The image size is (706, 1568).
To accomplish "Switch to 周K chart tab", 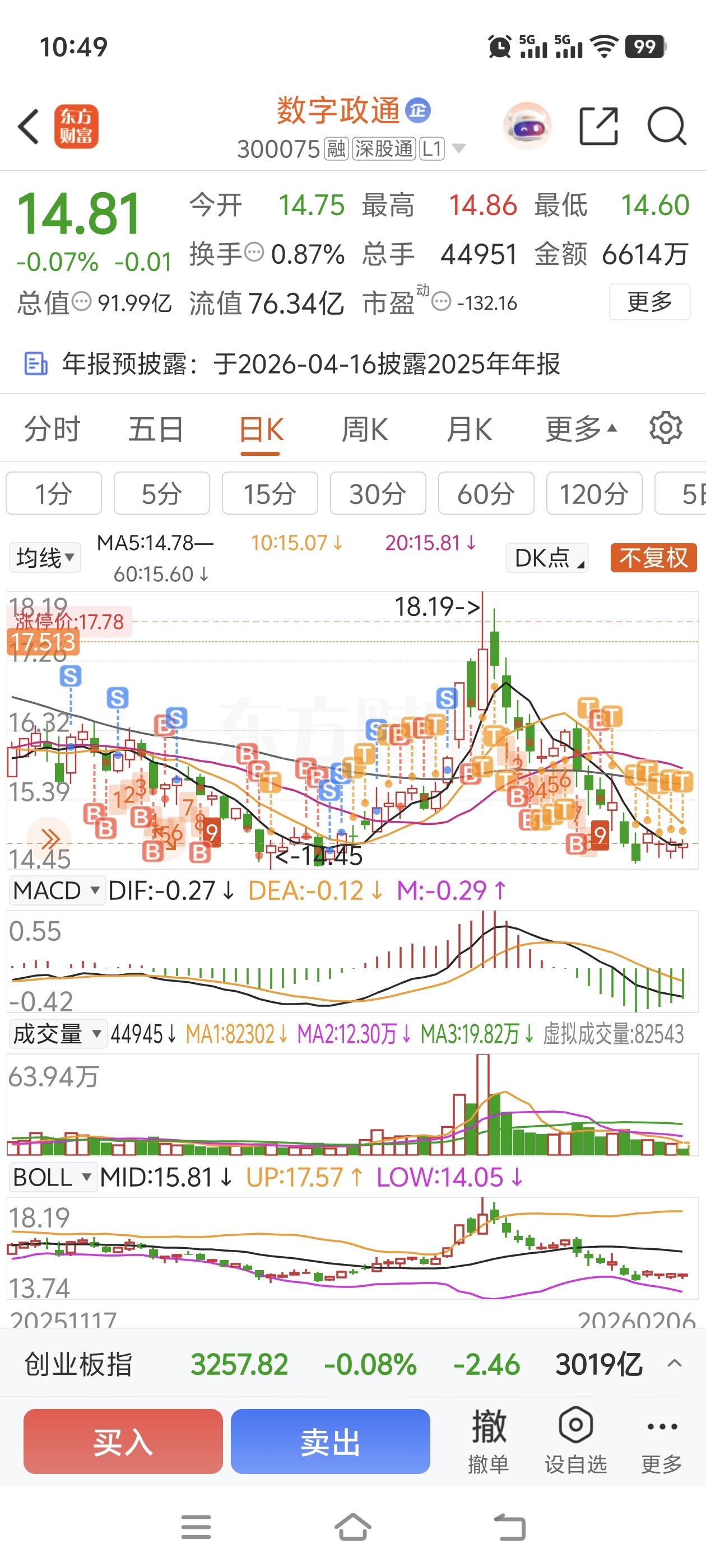I will point(364,430).
